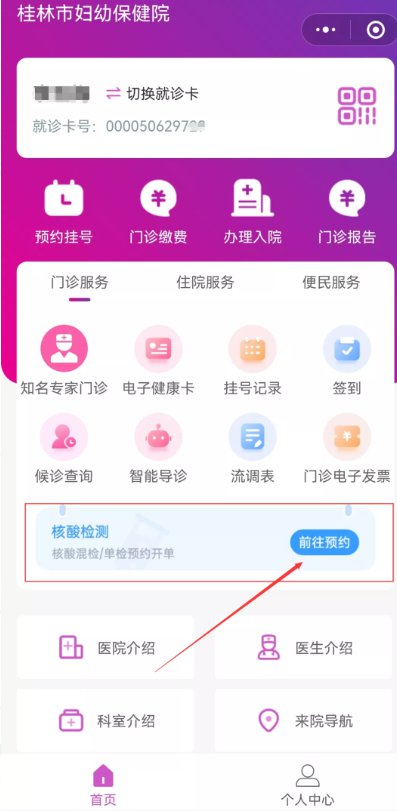
Task: Open the 医院介绍 card
Action: click(105, 647)
